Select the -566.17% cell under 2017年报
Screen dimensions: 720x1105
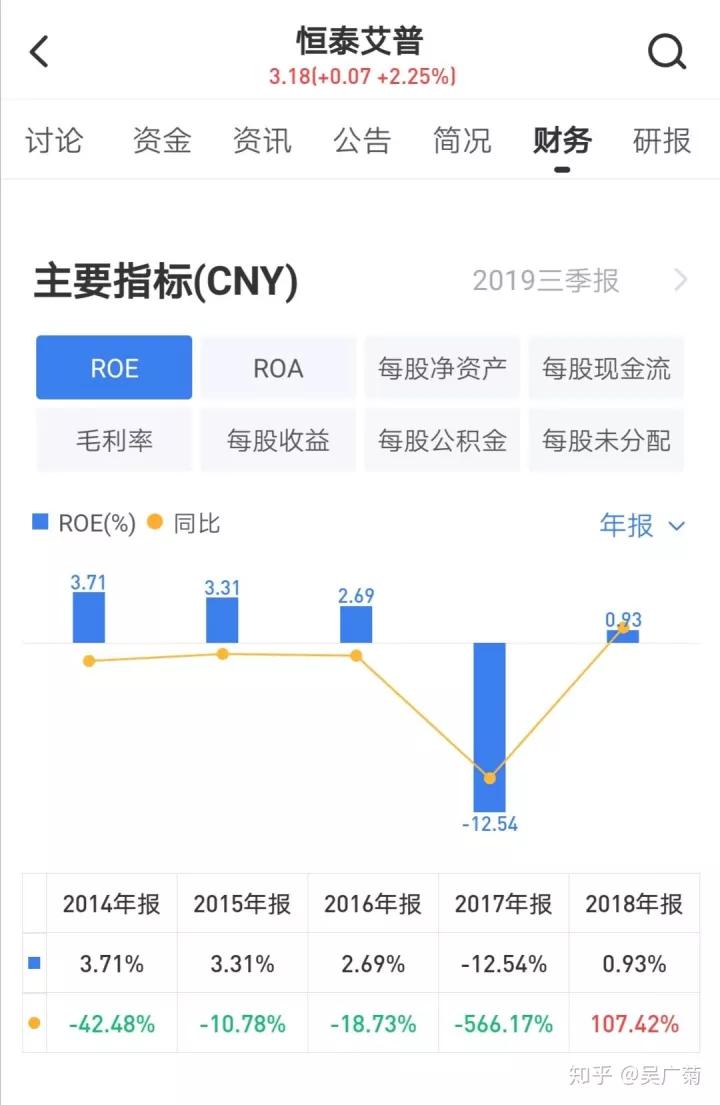coord(503,1023)
